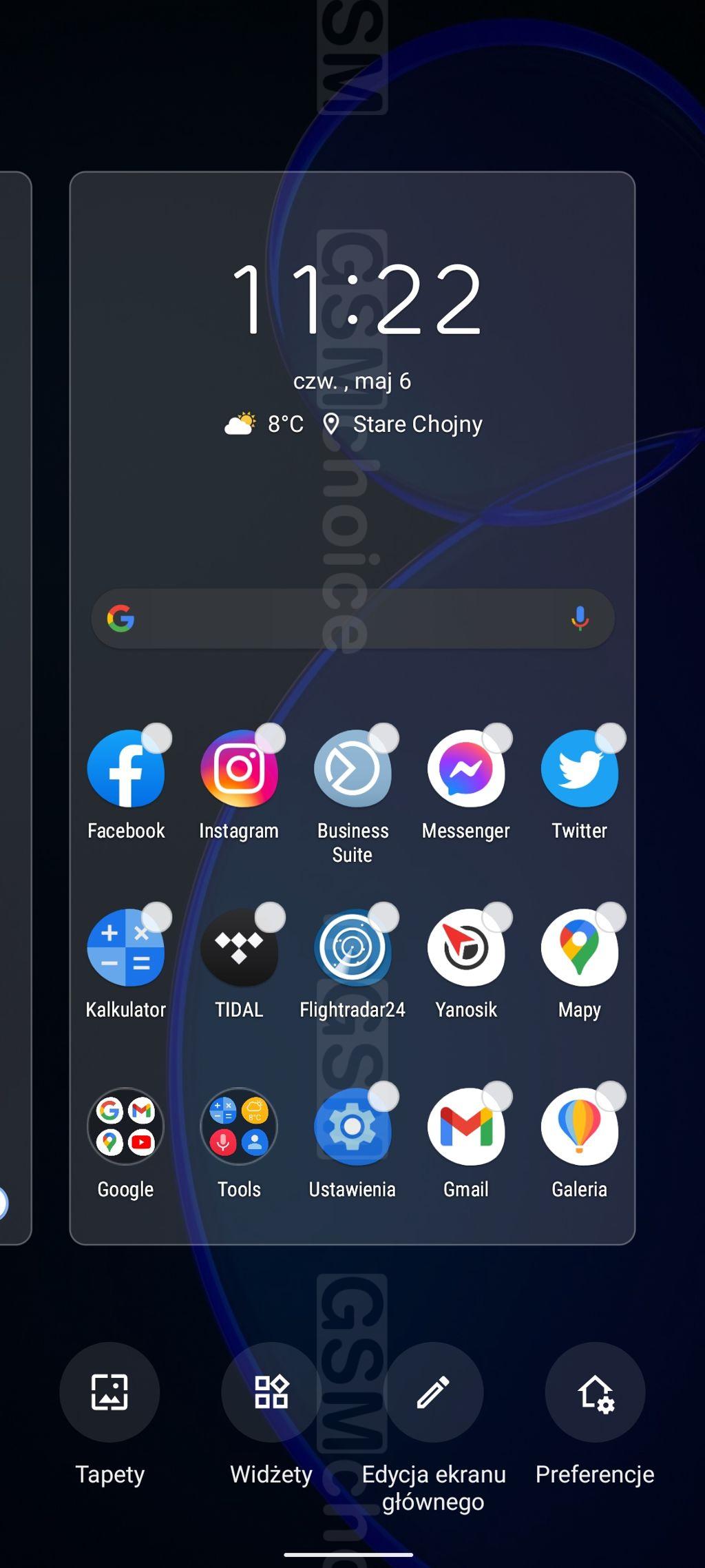The width and height of the screenshot is (705, 1568).
Task: Tap Edycja ekranu głównego
Action: click(433, 1392)
